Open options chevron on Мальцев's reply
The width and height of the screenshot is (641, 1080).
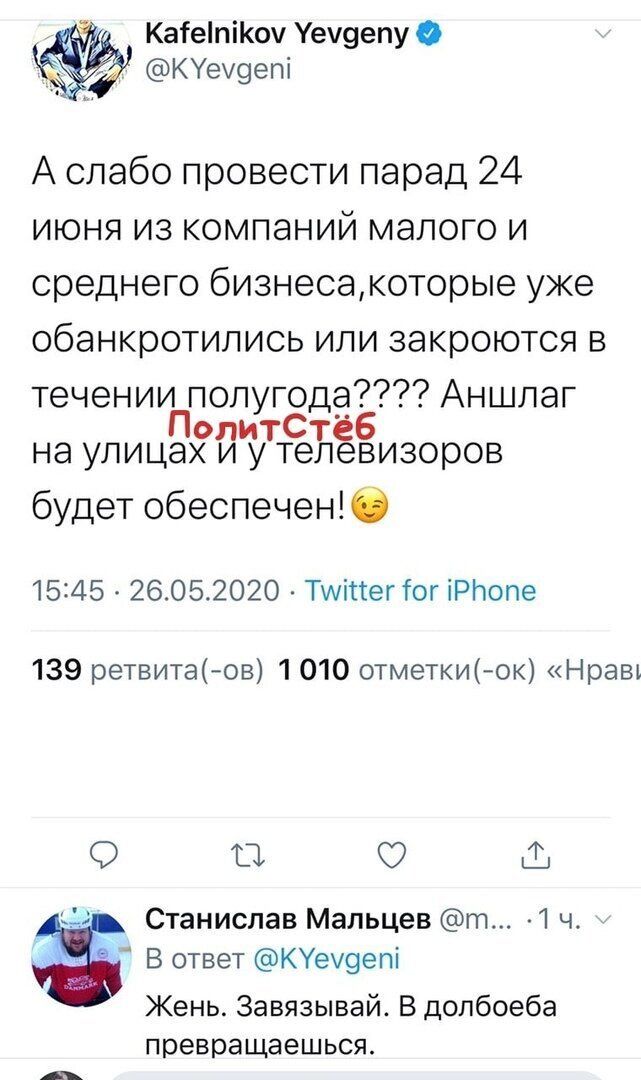point(602,920)
